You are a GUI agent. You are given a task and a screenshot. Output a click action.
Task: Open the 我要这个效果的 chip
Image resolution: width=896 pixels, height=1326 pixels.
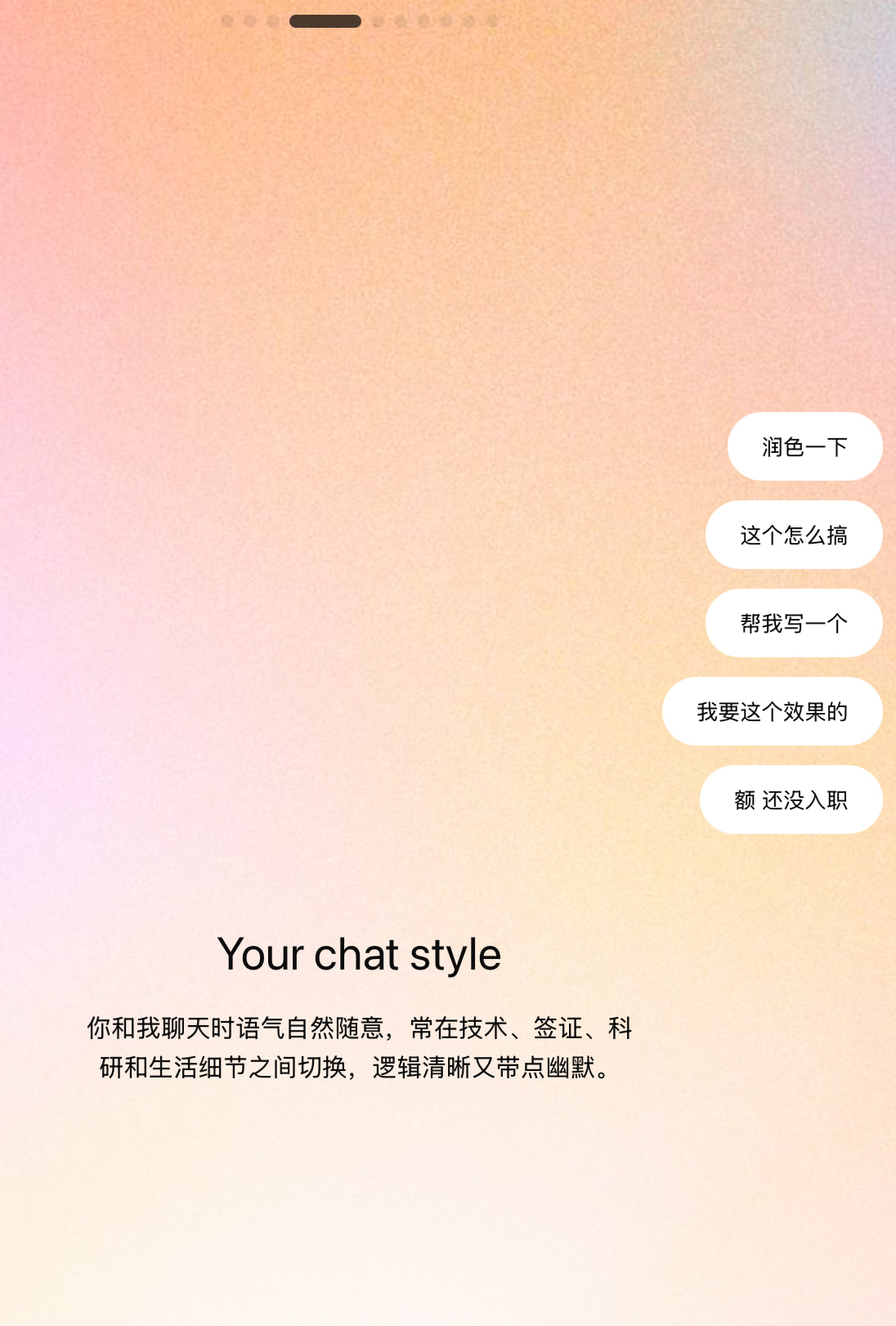(x=772, y=711)
